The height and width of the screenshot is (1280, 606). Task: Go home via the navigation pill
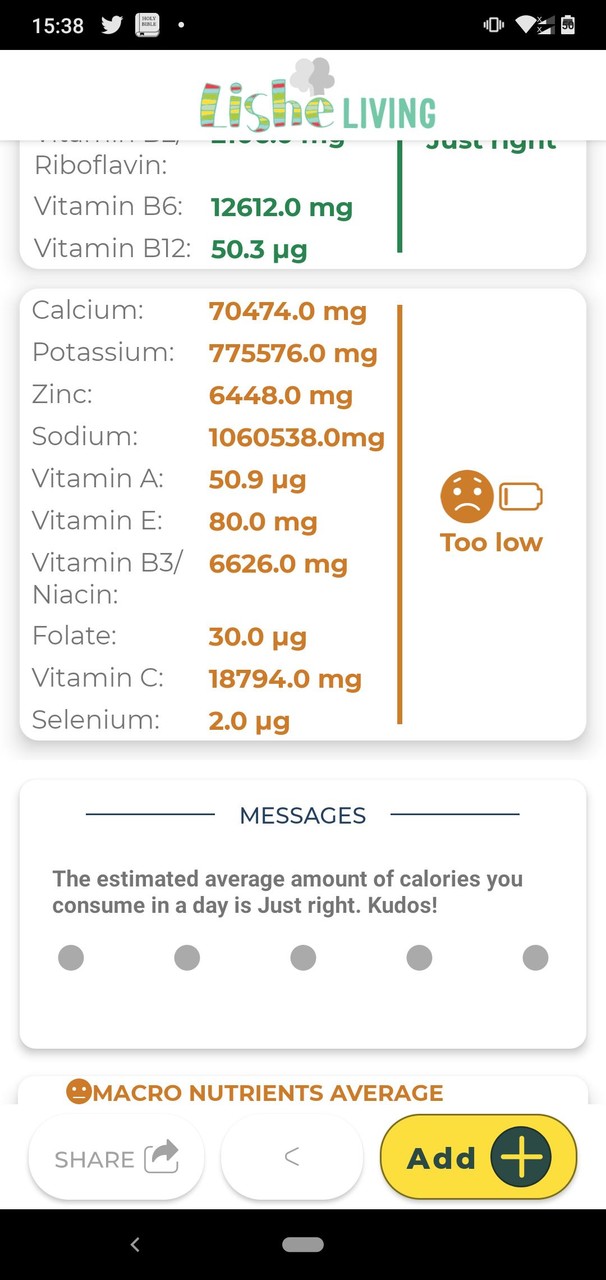303,1245
